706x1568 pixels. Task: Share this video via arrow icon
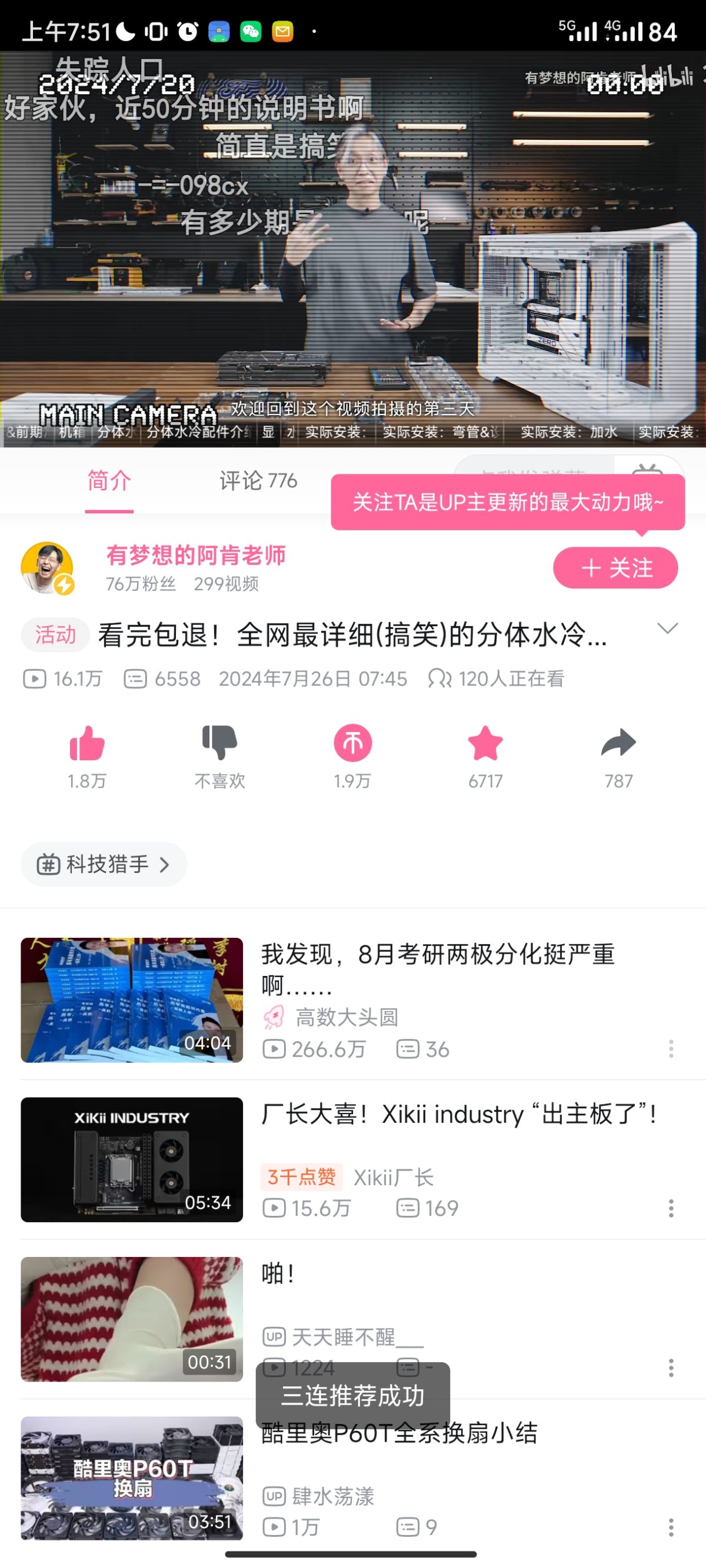pyautogui.click(x=618, y=744)
